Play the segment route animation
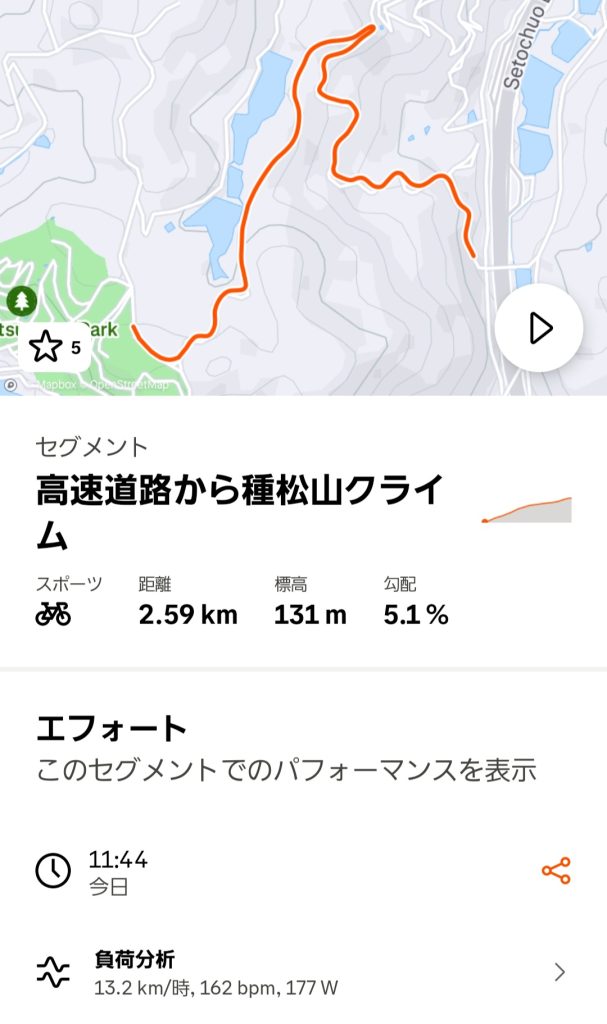Viewport: 607px width, 1024px height. [538, 328]
